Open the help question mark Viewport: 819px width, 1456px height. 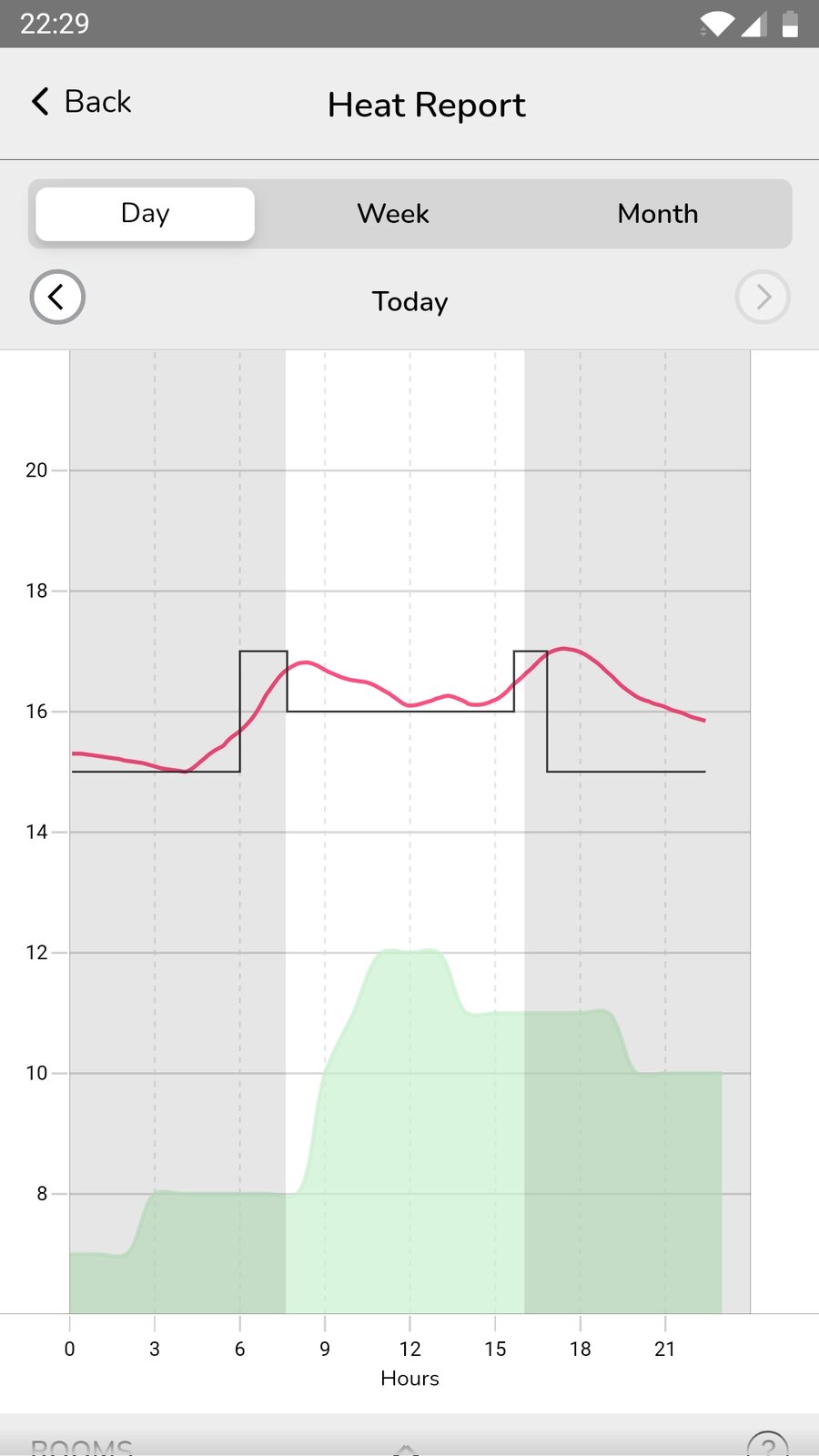pos(766,1445)
